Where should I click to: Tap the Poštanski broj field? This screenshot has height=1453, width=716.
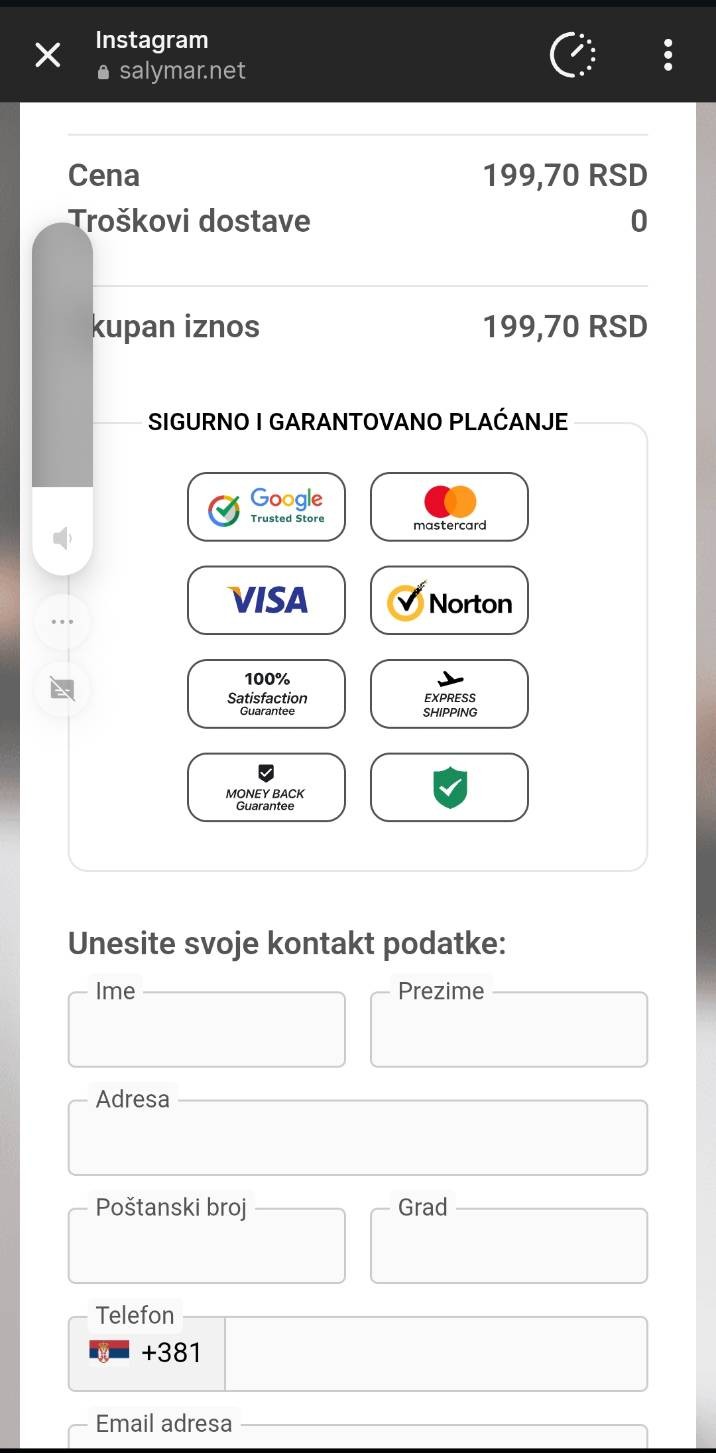207,1245
